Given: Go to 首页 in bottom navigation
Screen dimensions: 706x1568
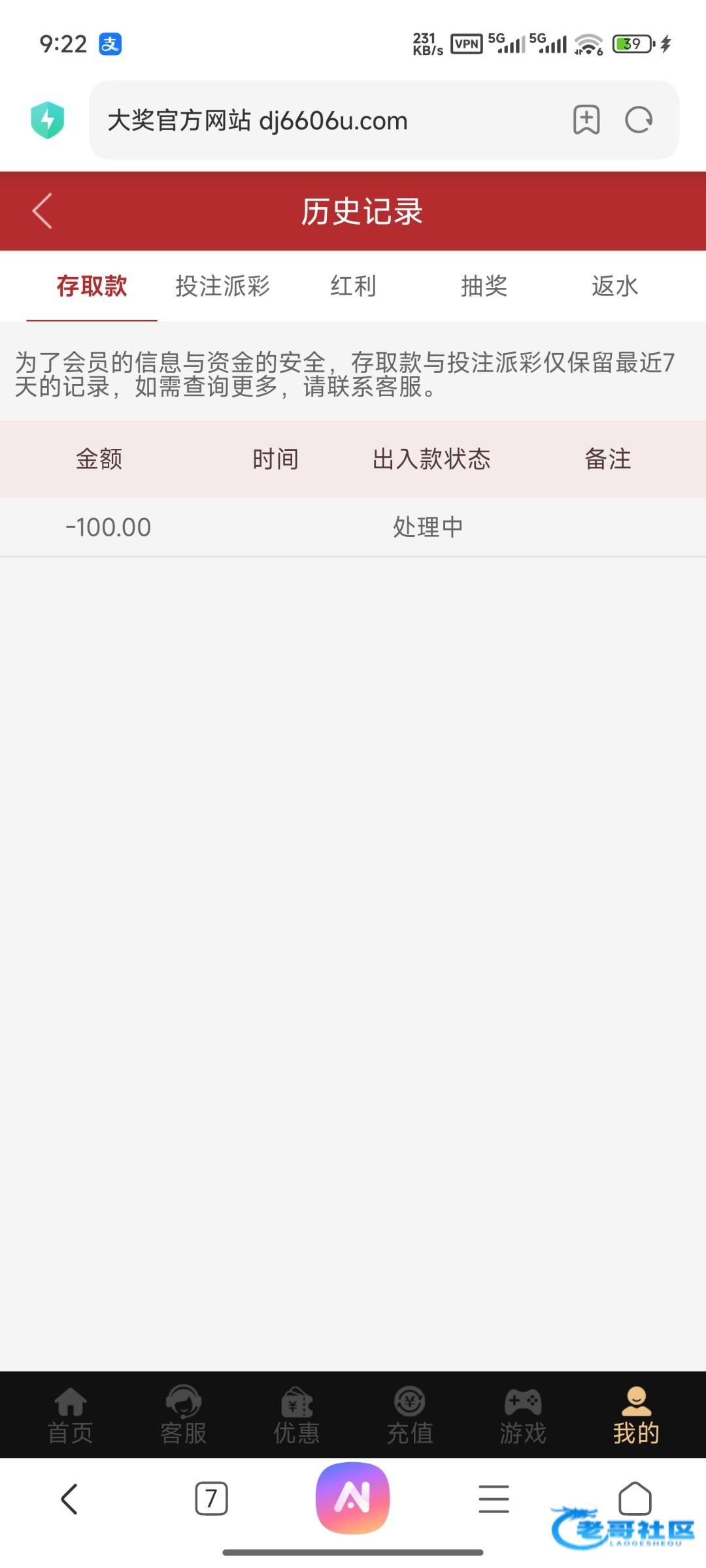Looking at the screenshot, I should (71, 1416).
